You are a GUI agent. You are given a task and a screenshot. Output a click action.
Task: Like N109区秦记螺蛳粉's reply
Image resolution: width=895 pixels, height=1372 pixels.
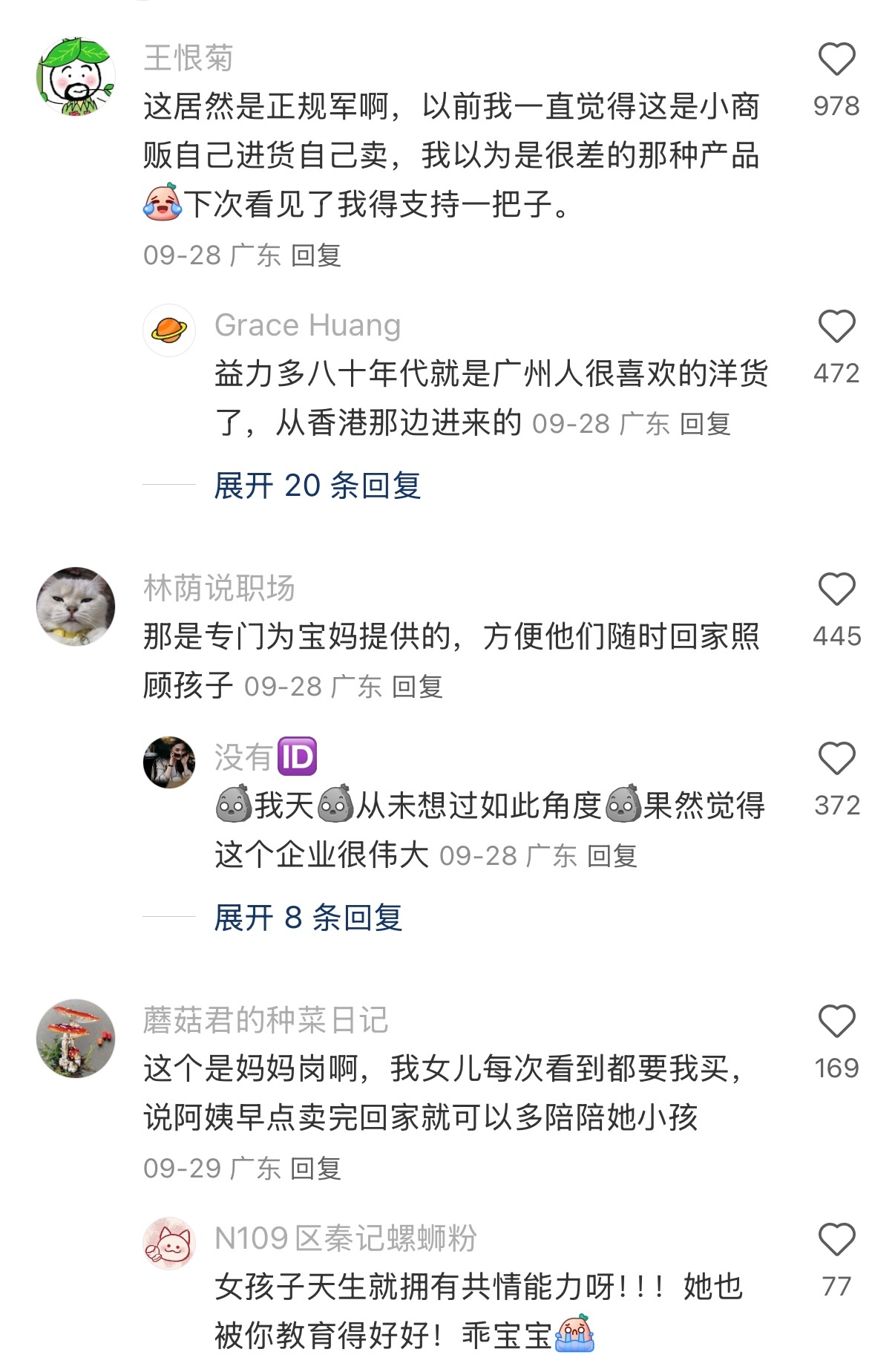coord(836,1240)
